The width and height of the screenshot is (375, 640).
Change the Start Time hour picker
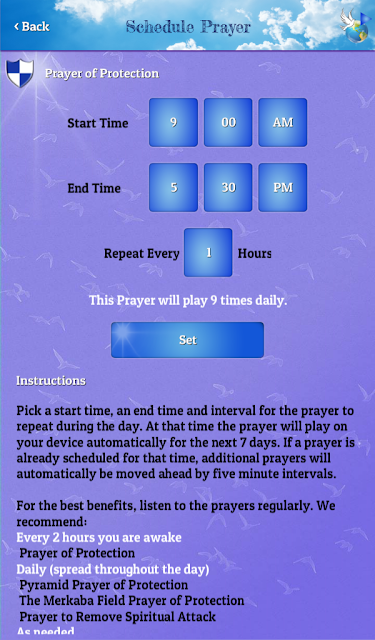(173, 122)
